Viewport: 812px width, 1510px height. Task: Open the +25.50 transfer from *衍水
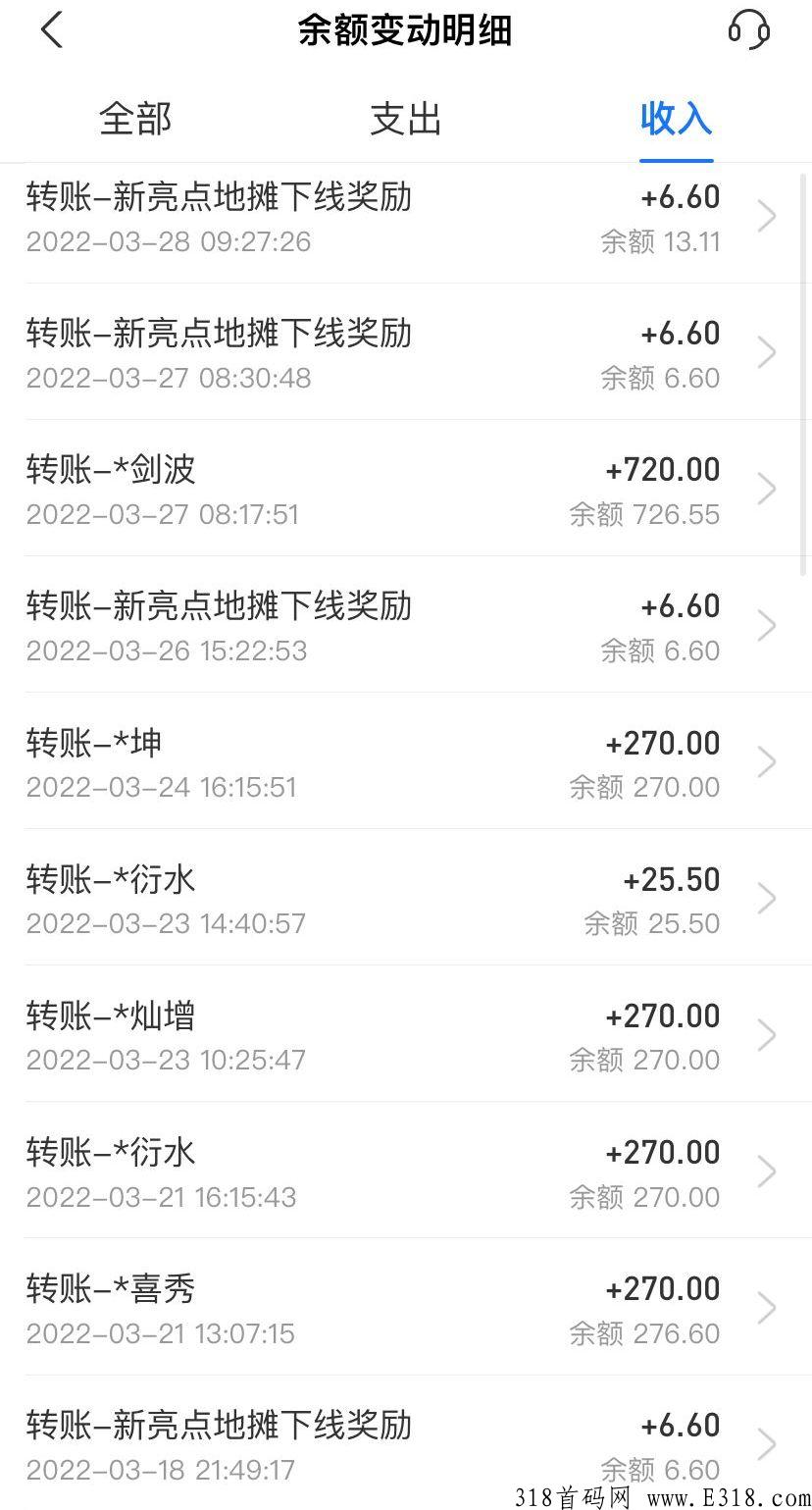pyautogui.click(x=406, y=898)
